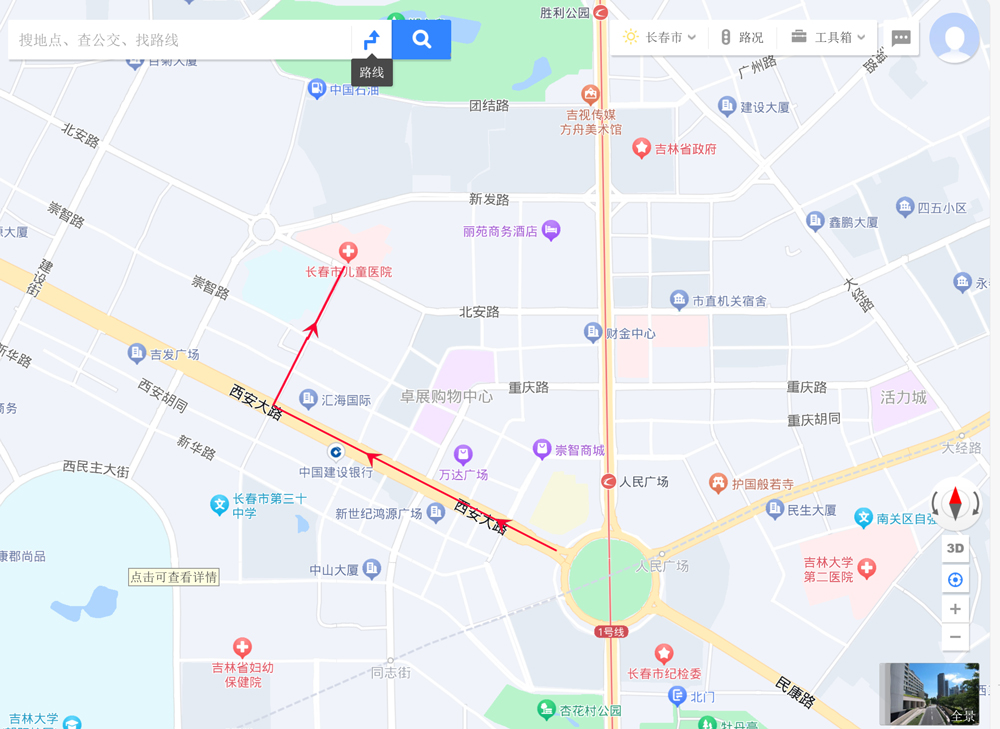Viewport: 1000px width, 729px height.
Task: Select the 万达广场 shopping marker
Action: pyautogui.click(x=462, y=456)
